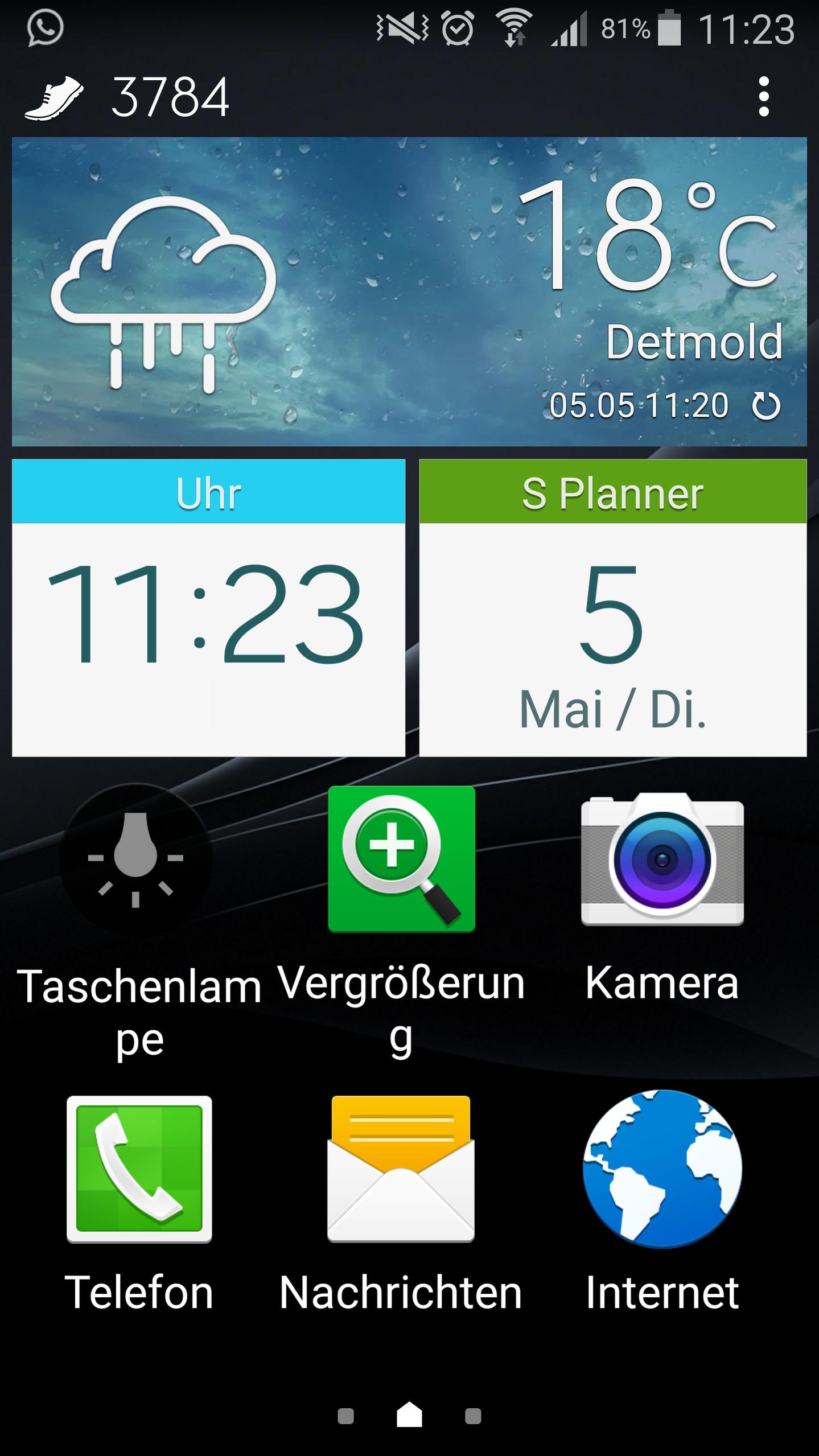Launch the Internet browser

click(662, 1169)
